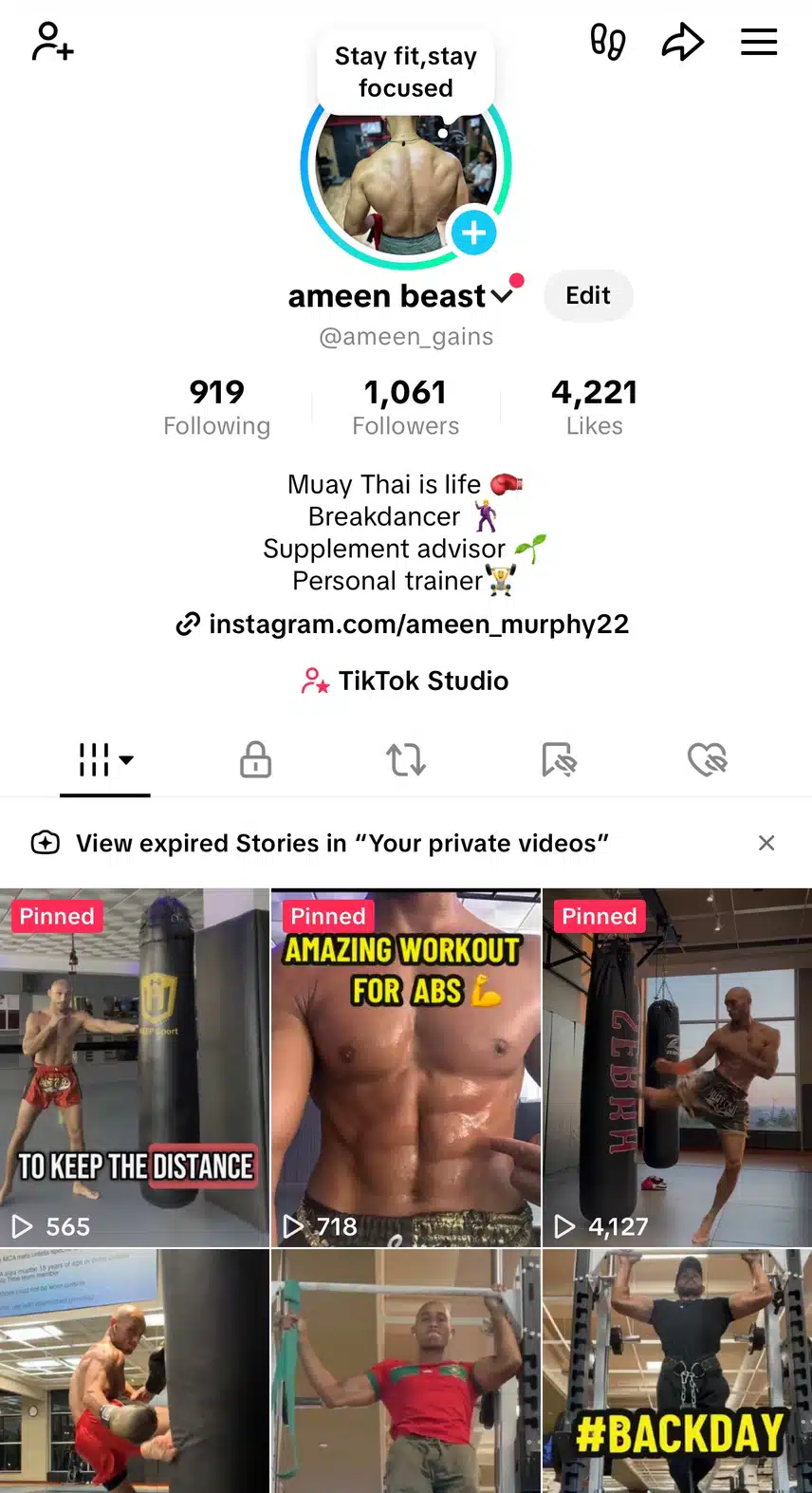The height and width of the screenshot is (1493, 812).
Task: Open the #BACKDAY video
Action: pos(677,1372)
